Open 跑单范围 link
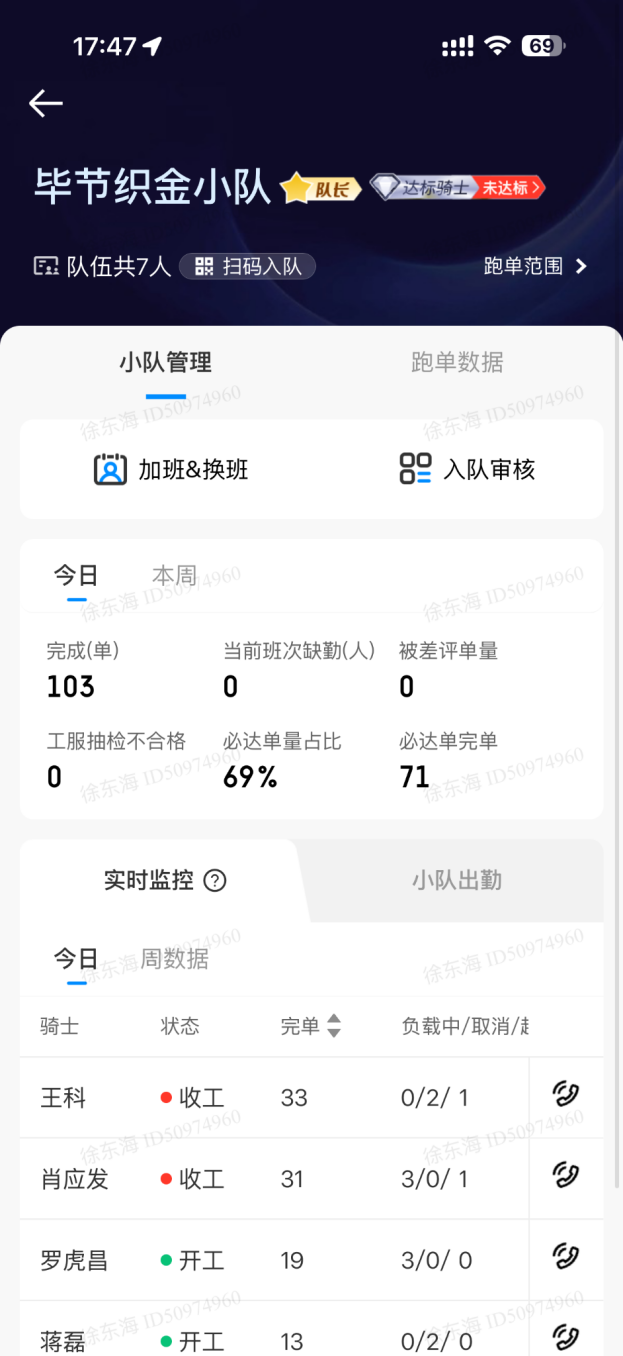Viewport: 623px width, 1356px height. tap(536, 266)
